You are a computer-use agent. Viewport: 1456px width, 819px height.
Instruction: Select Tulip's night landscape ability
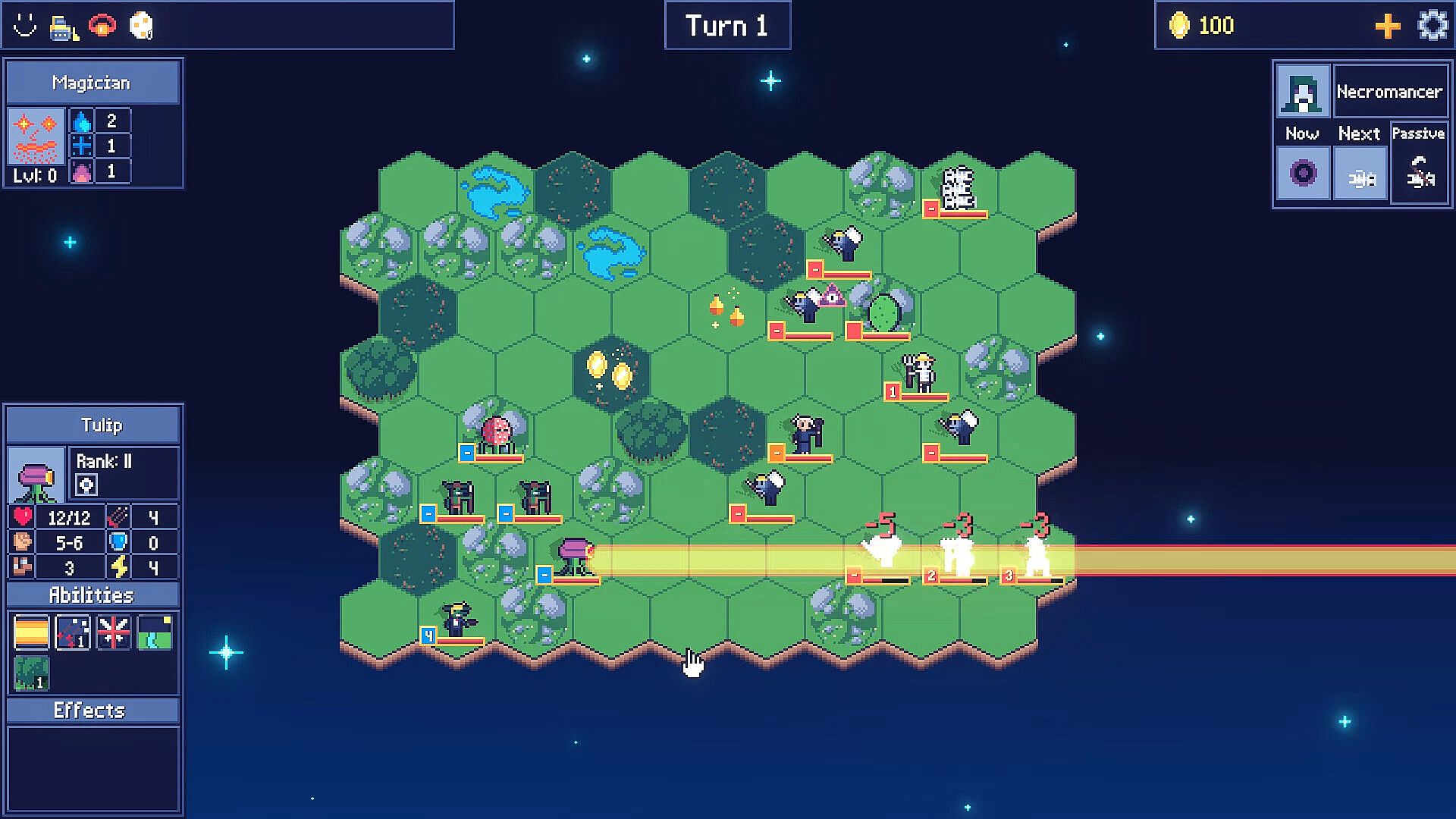(155, 632)
